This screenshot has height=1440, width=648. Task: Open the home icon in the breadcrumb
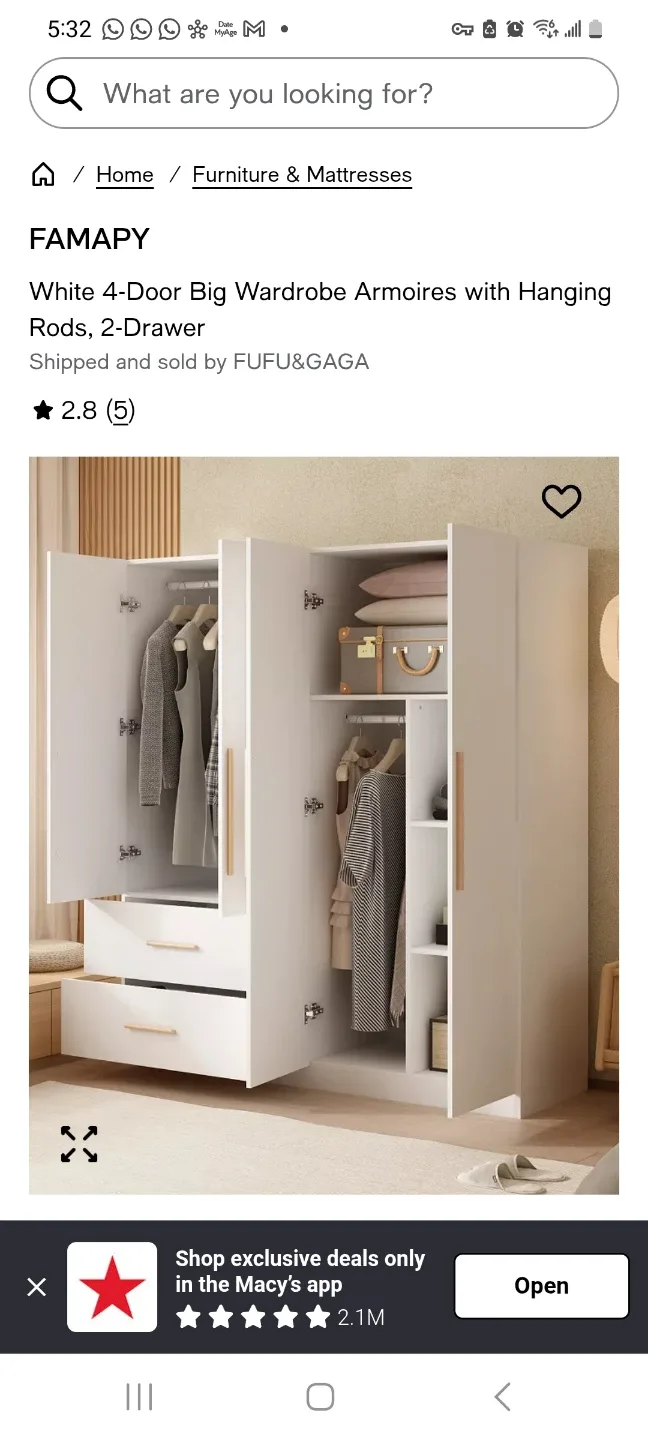pyautogui.click(x=43, y=175)
